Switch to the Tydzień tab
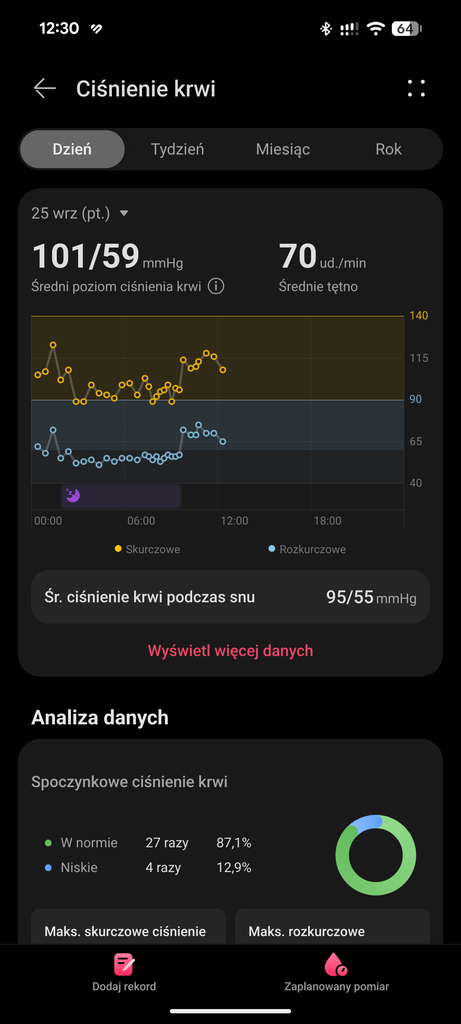 [x=177, y=149]
